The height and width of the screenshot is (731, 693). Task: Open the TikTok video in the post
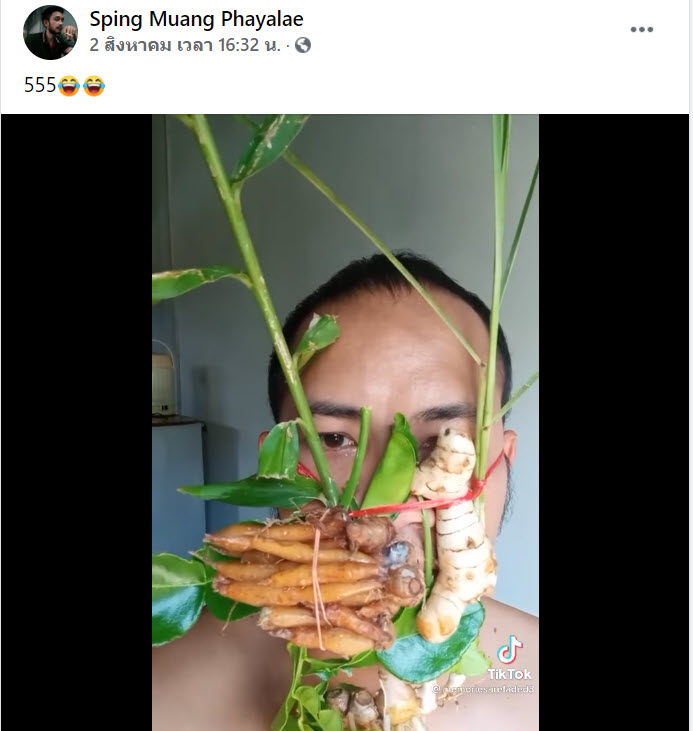pyautogui.click(x=345, y=422)
